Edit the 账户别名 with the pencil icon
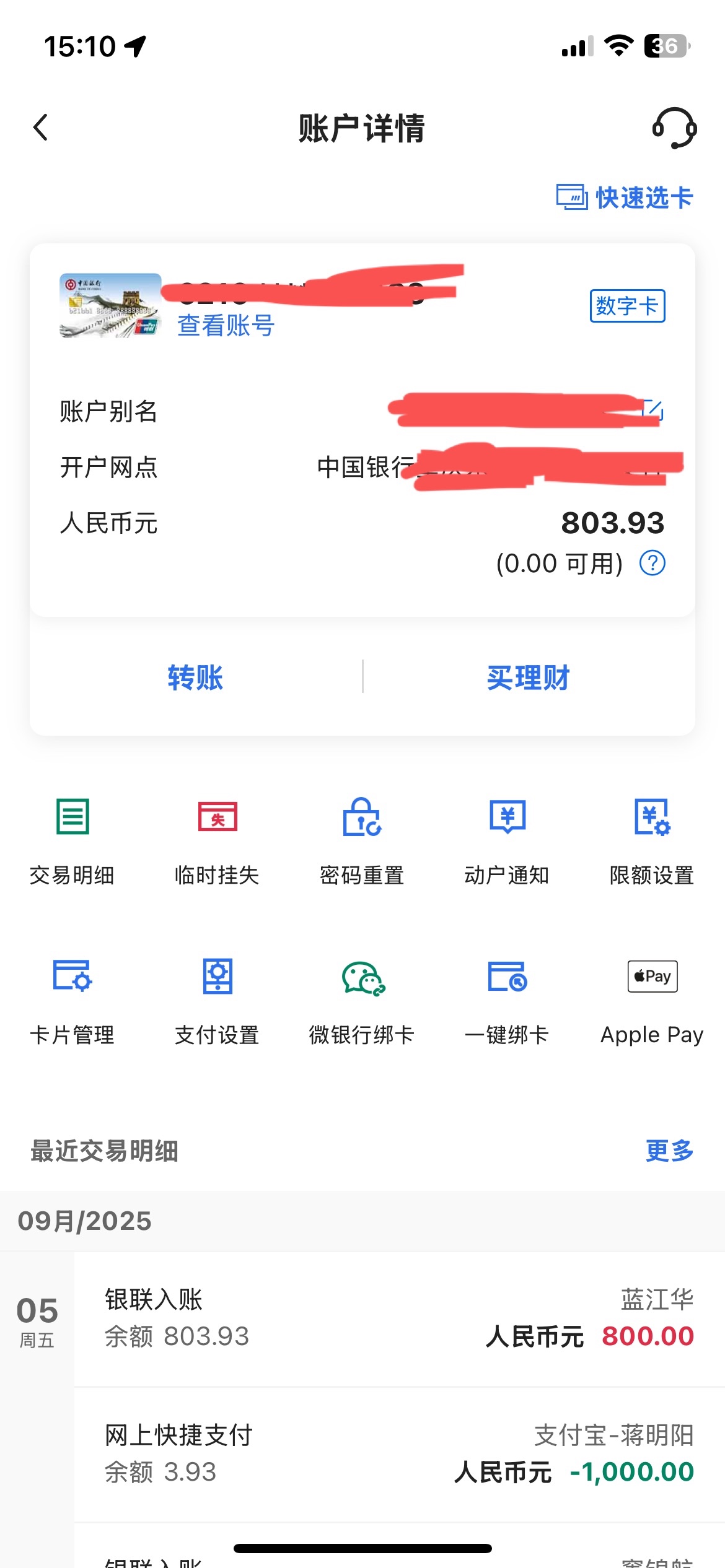 [654, 409]
